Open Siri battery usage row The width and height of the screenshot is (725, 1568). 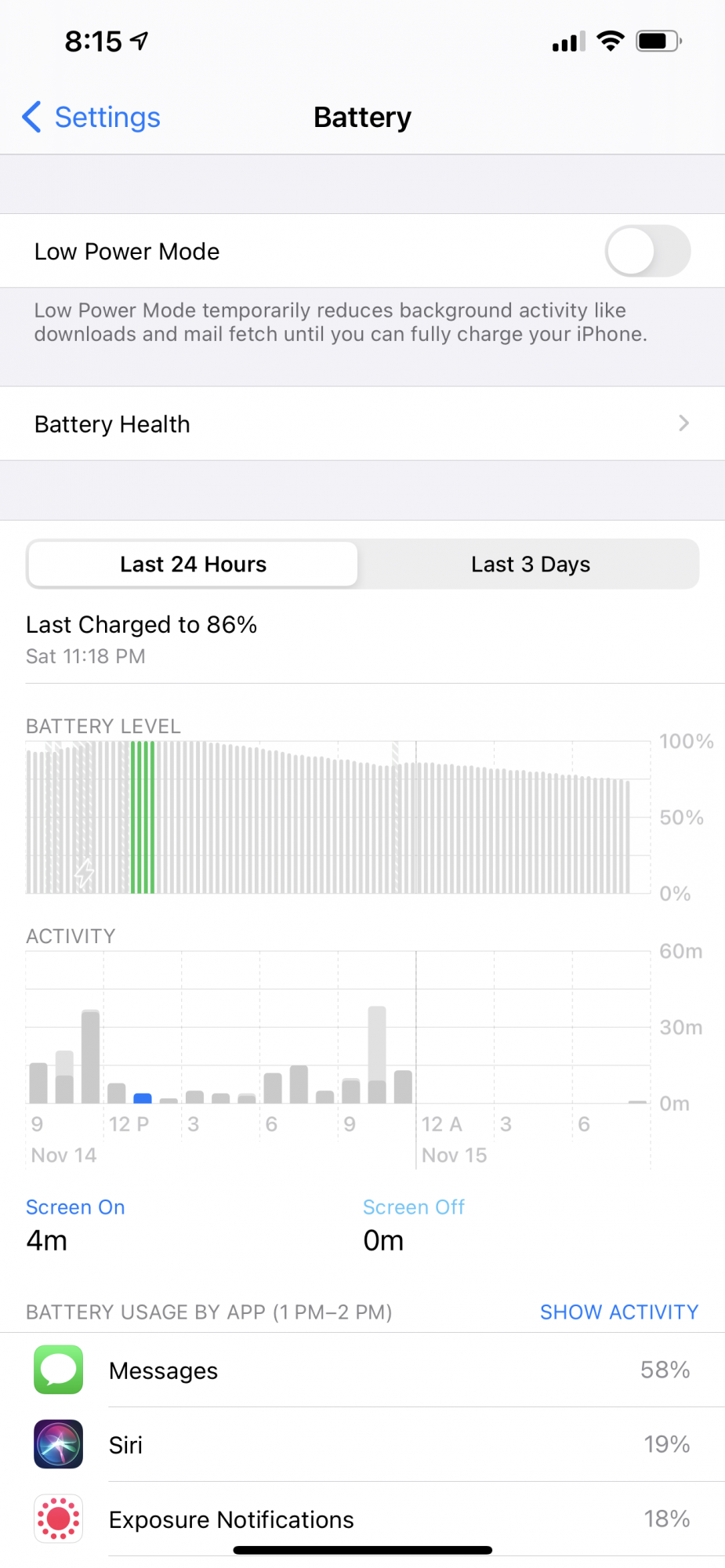362,1445
